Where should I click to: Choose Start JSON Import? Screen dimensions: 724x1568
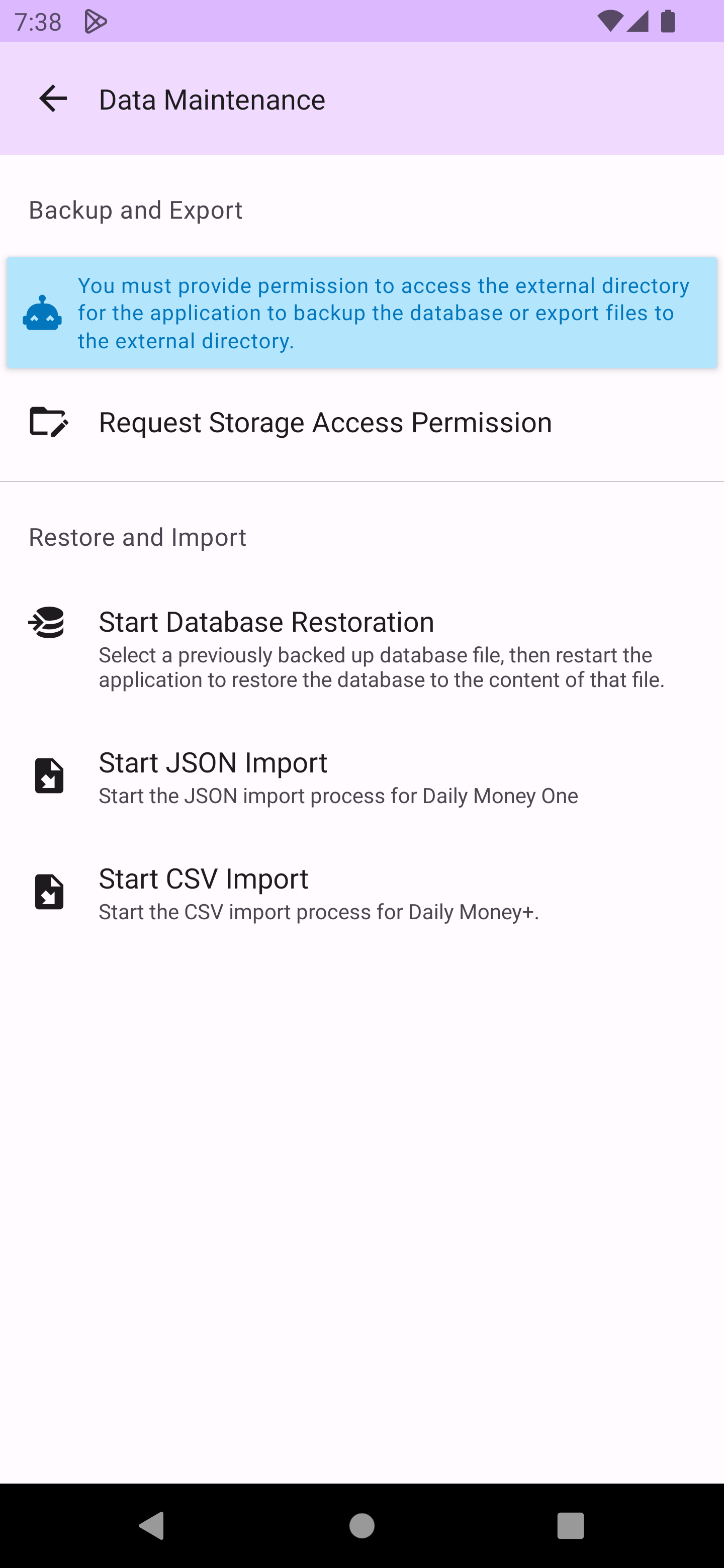pyautogui.click(x=361, y=776)
